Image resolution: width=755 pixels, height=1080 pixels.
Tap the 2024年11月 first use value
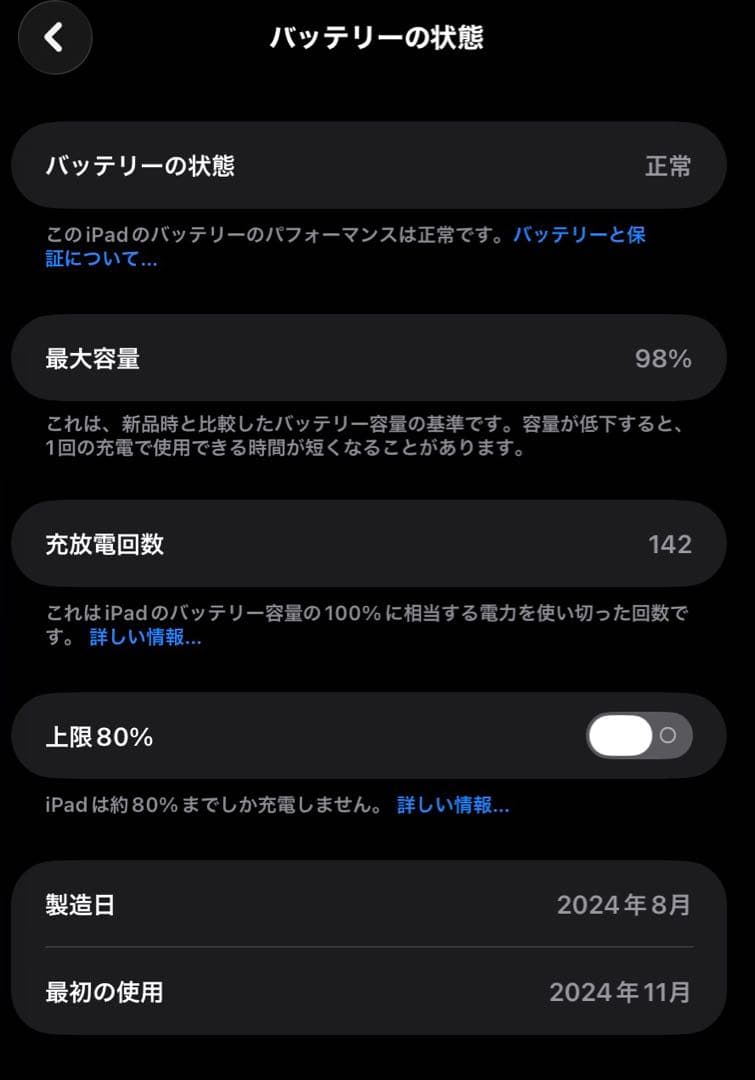618,992
